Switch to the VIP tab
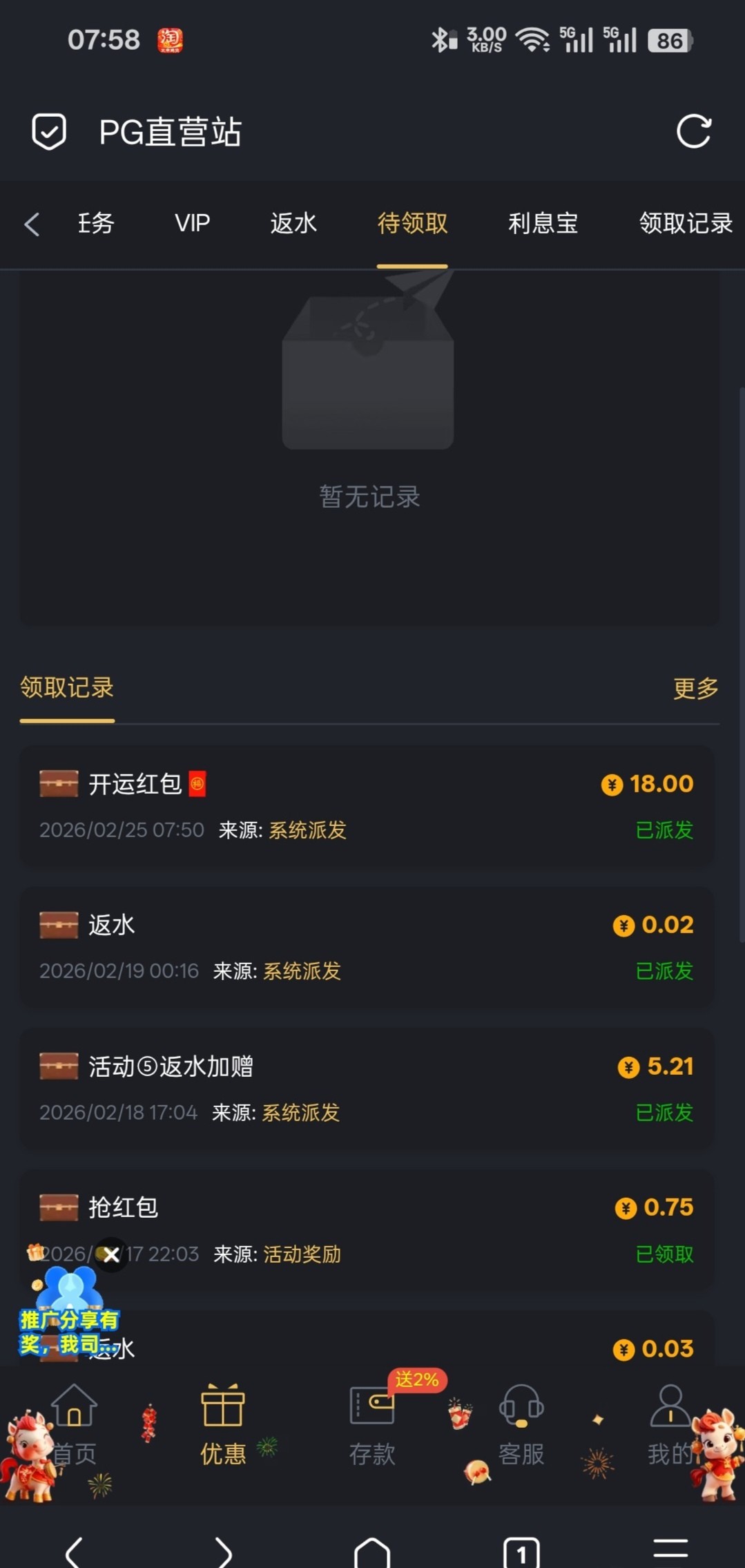 [192, 223]
